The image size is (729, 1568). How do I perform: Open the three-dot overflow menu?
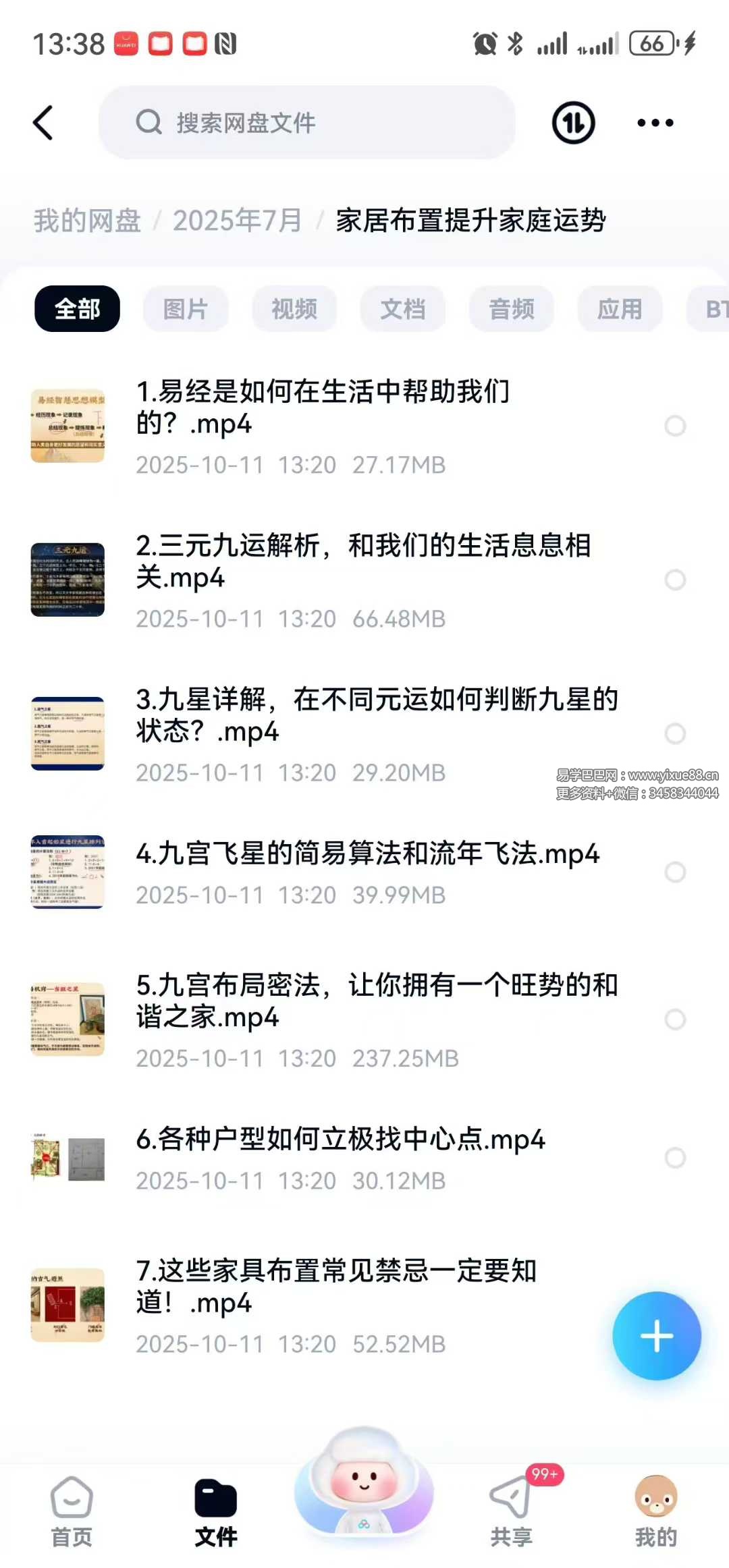pos(655,123)
